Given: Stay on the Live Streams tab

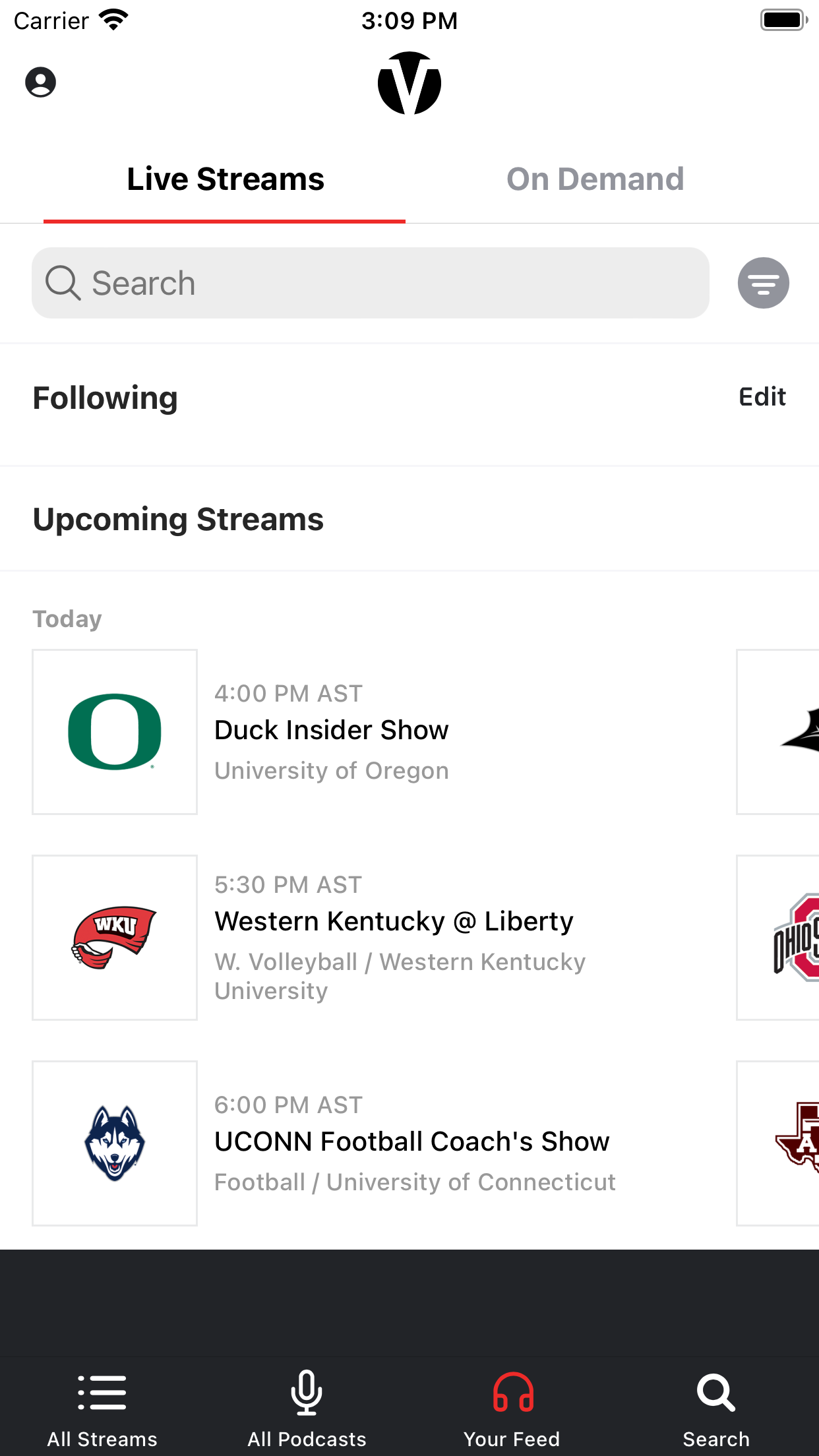Looking at the screenshot, I should click(225, 178).
